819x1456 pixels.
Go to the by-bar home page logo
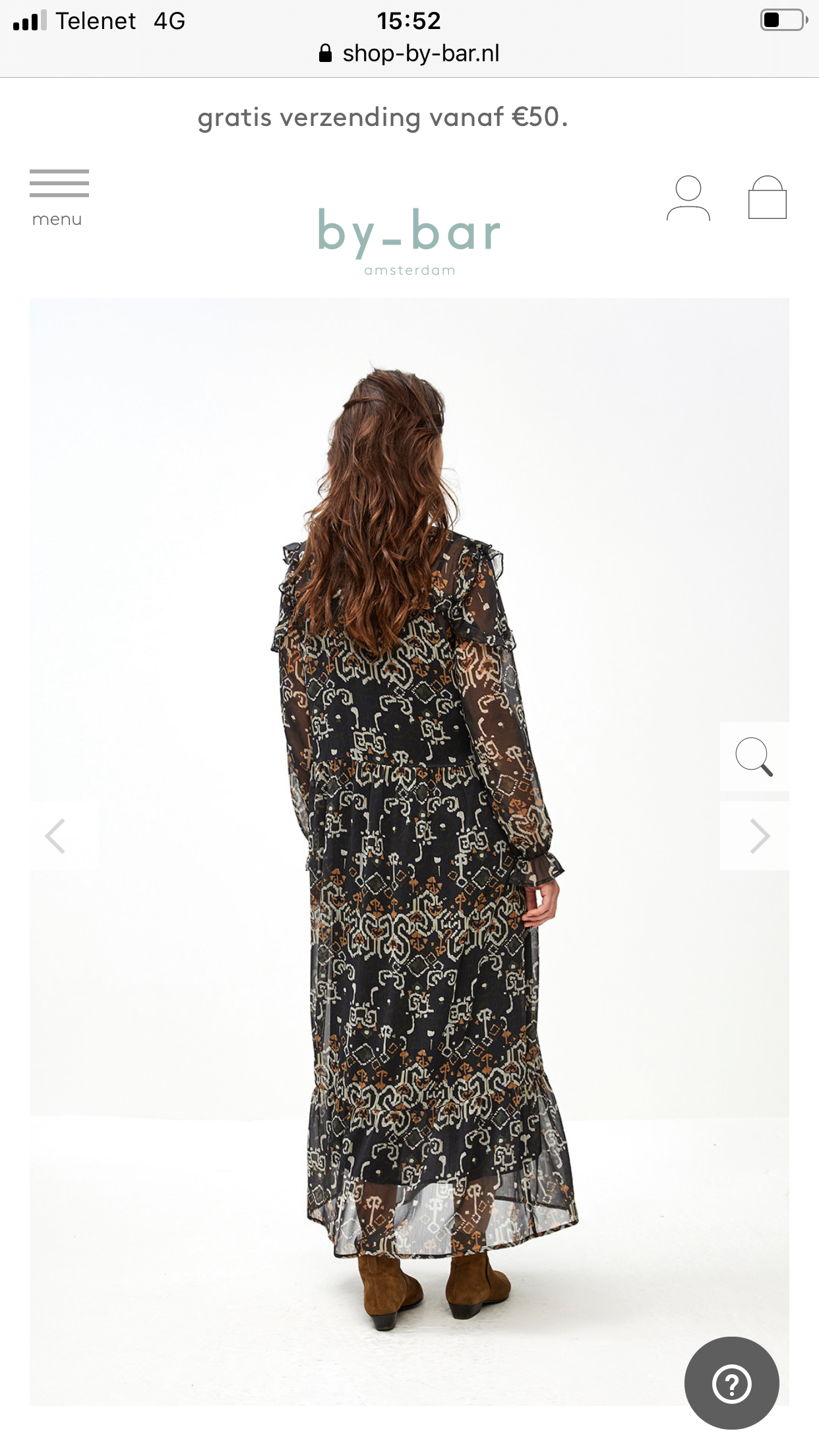(409, 240)
